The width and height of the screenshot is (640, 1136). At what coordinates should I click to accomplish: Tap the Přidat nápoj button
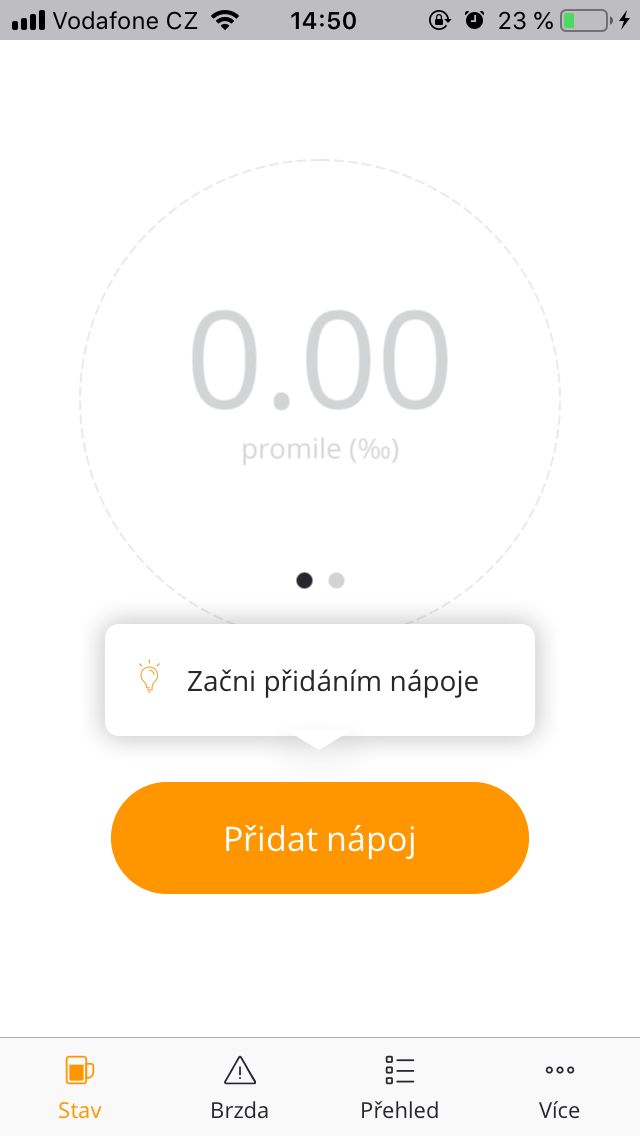point(319,838)
